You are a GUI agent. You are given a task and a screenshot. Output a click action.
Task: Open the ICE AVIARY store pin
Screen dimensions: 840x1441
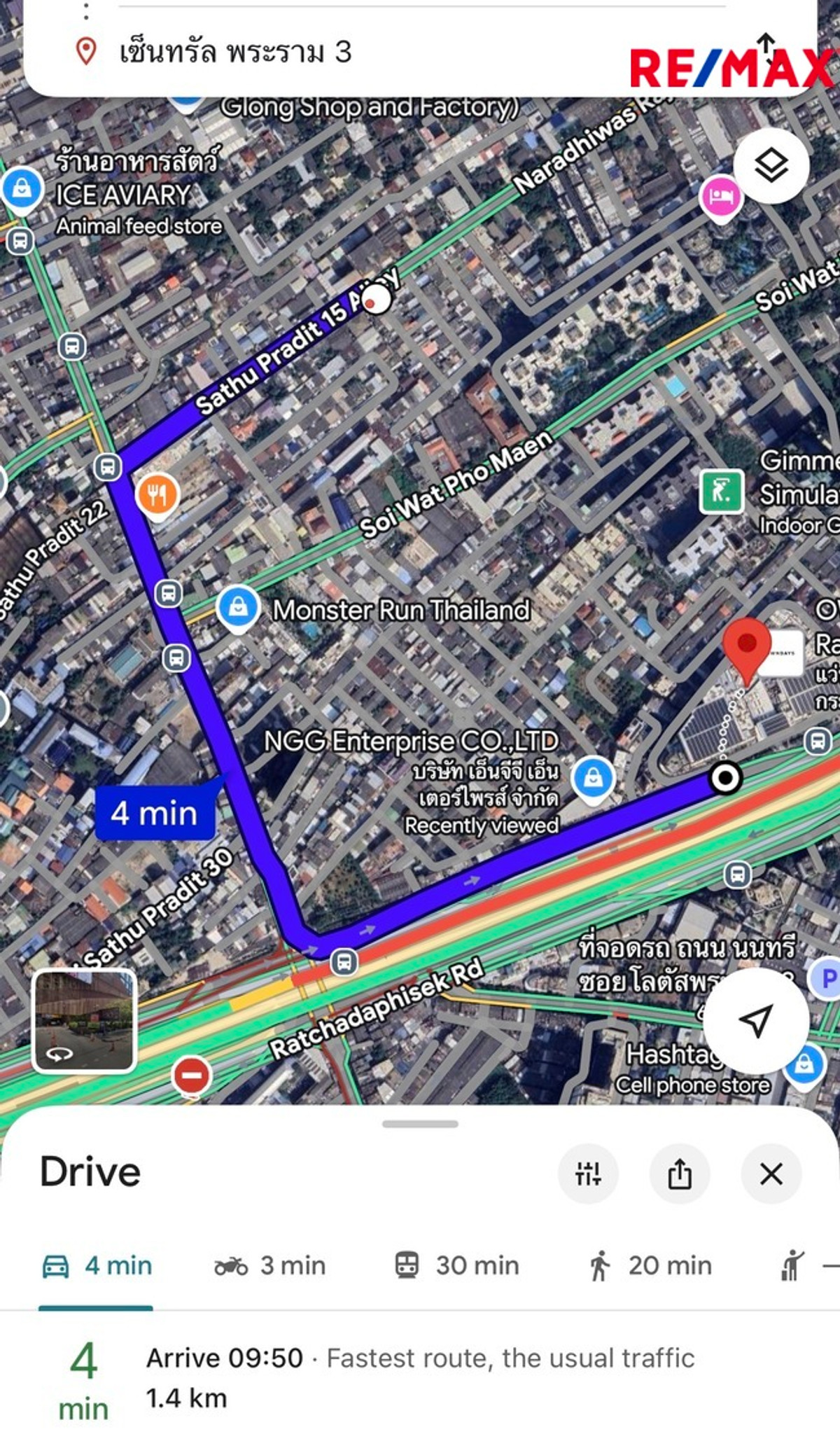pos(22,188)
